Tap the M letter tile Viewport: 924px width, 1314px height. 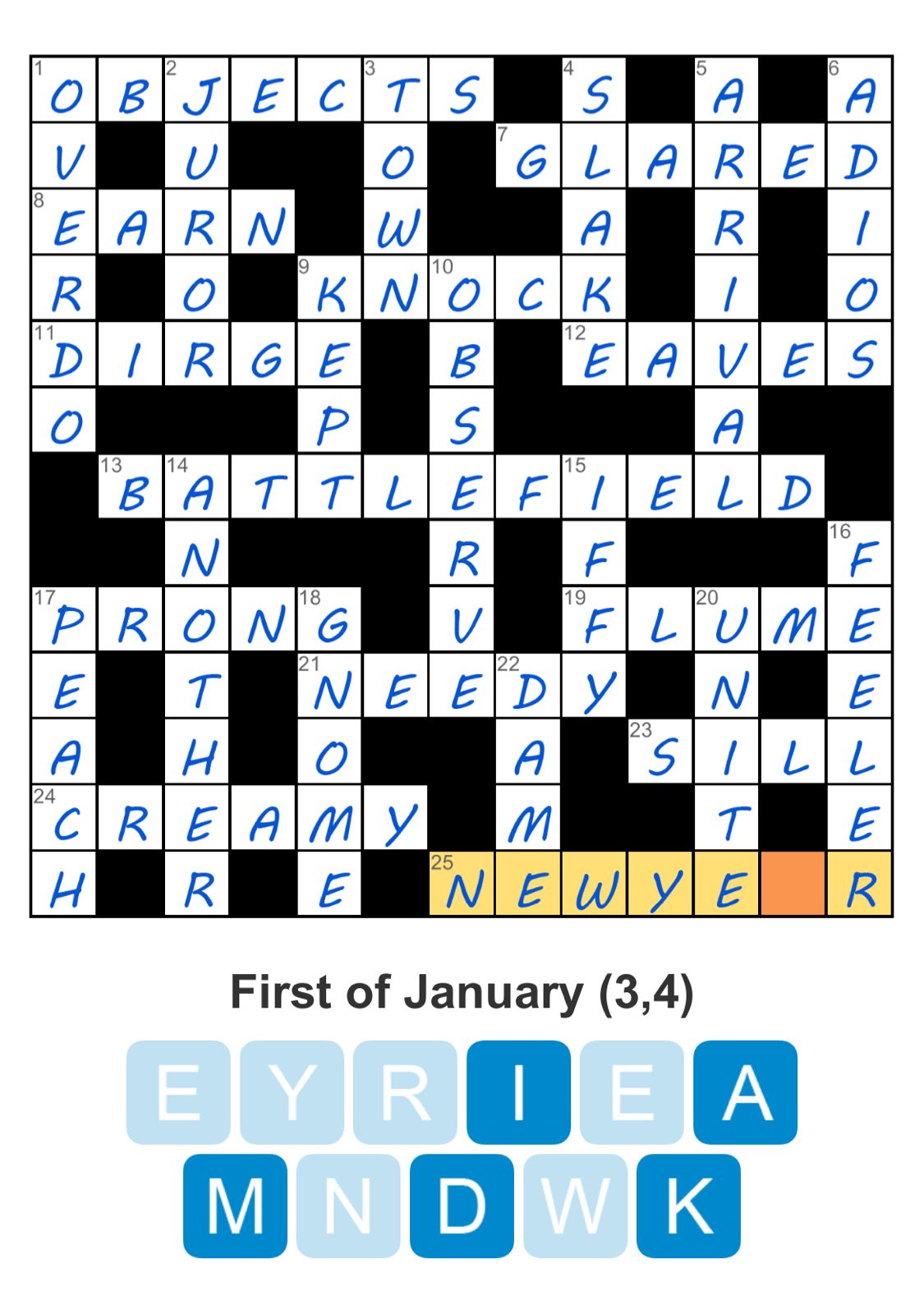236,1211
